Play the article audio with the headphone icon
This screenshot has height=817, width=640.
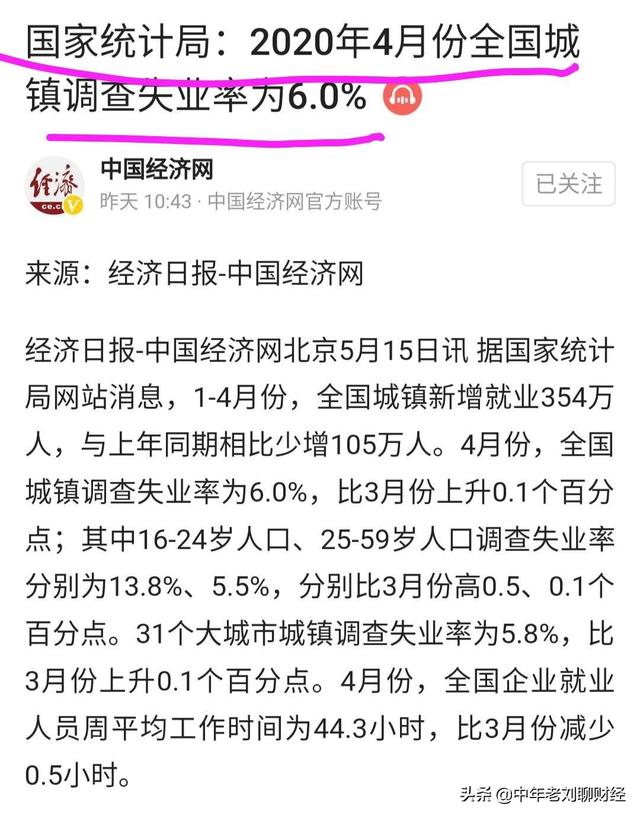click(x=403, y=98)
